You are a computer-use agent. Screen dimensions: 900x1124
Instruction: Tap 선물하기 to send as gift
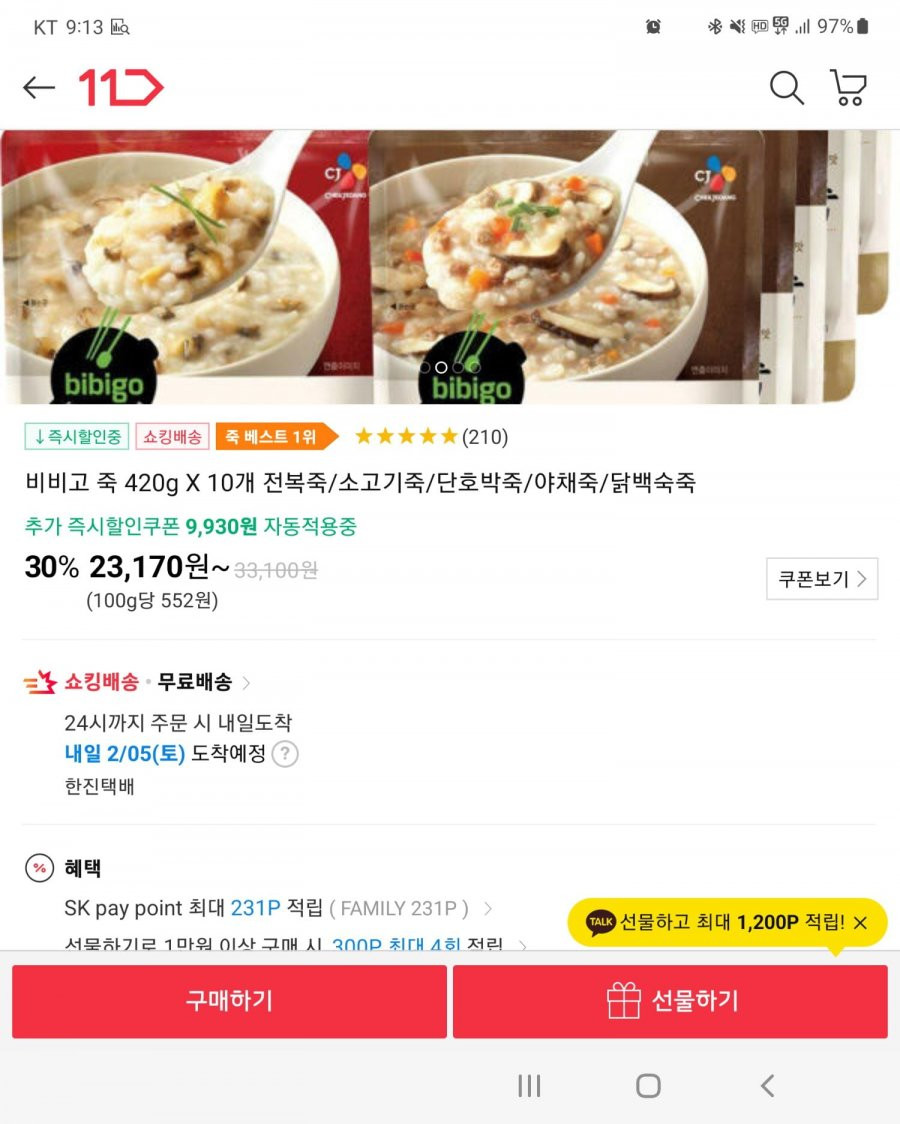click(x=670, y=1001)
